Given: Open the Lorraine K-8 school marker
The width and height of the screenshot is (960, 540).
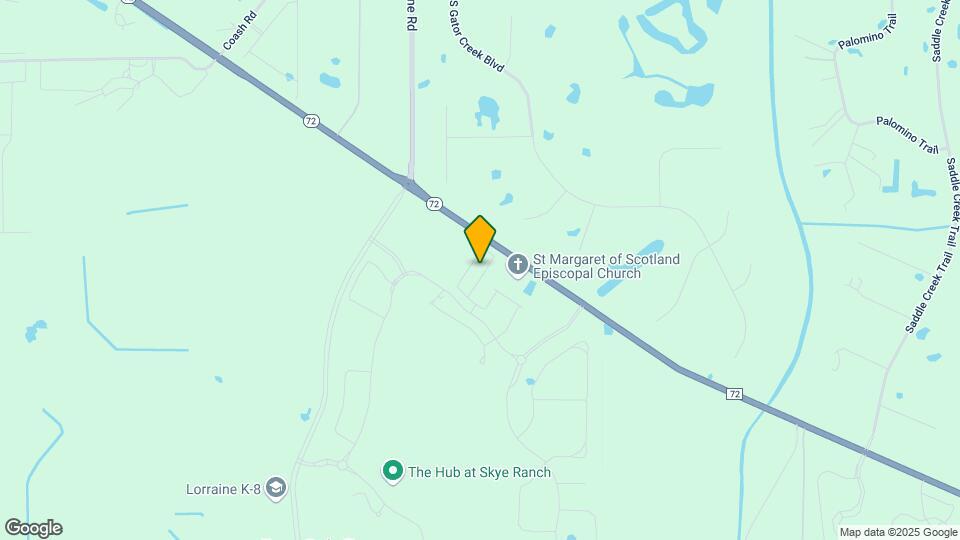Looking at the screenshot, I should pyautogui.click(x=276, y=489).
